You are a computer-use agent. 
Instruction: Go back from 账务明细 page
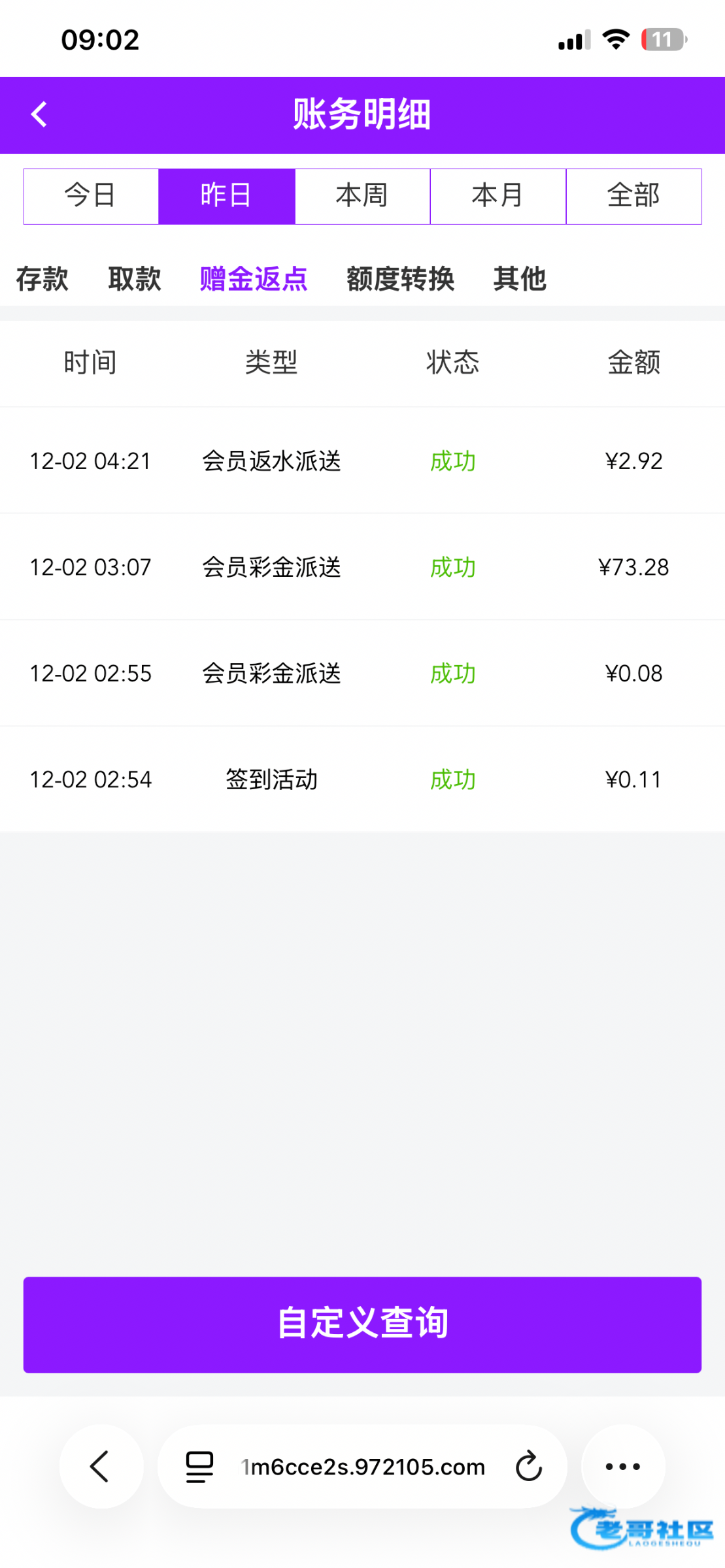coord(39,115)
